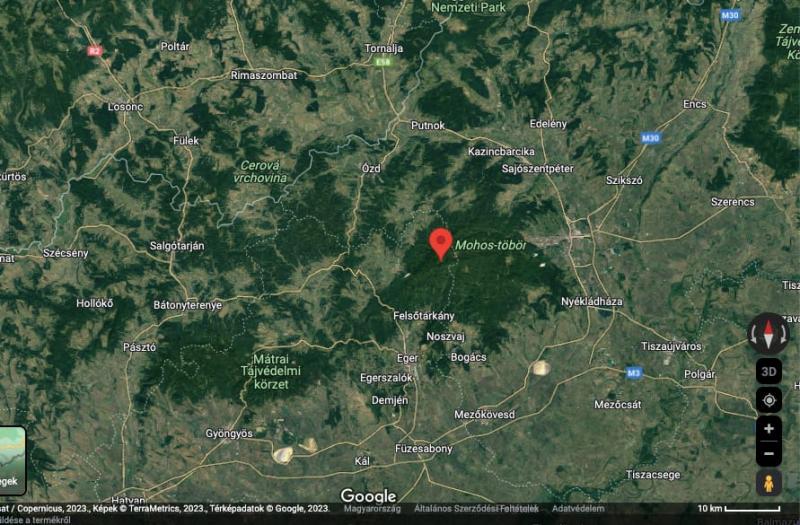Switch to 3D view
Image resolution: width=800 pixels, height=525 pixels.
(769, 371)
